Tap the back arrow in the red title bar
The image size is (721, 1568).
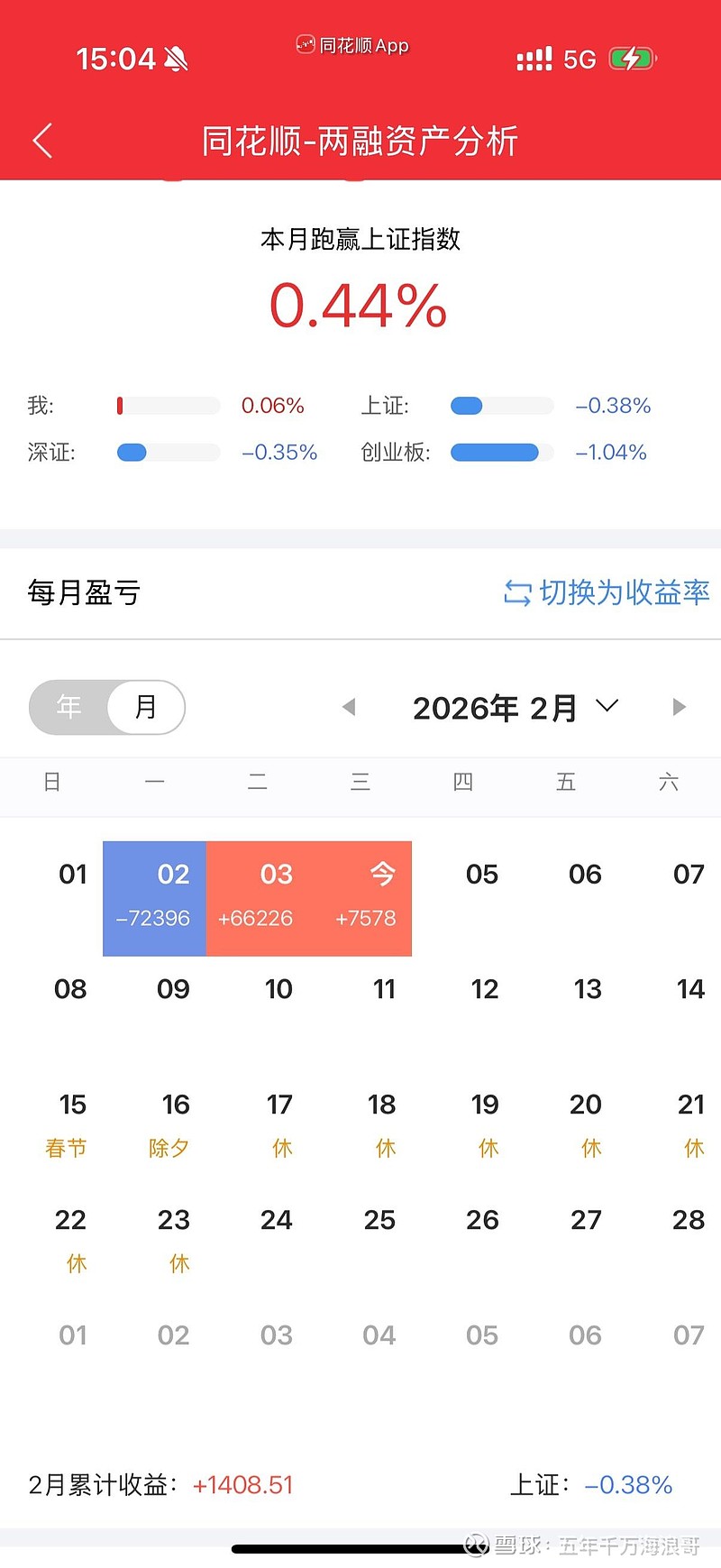tap(41, 141)
